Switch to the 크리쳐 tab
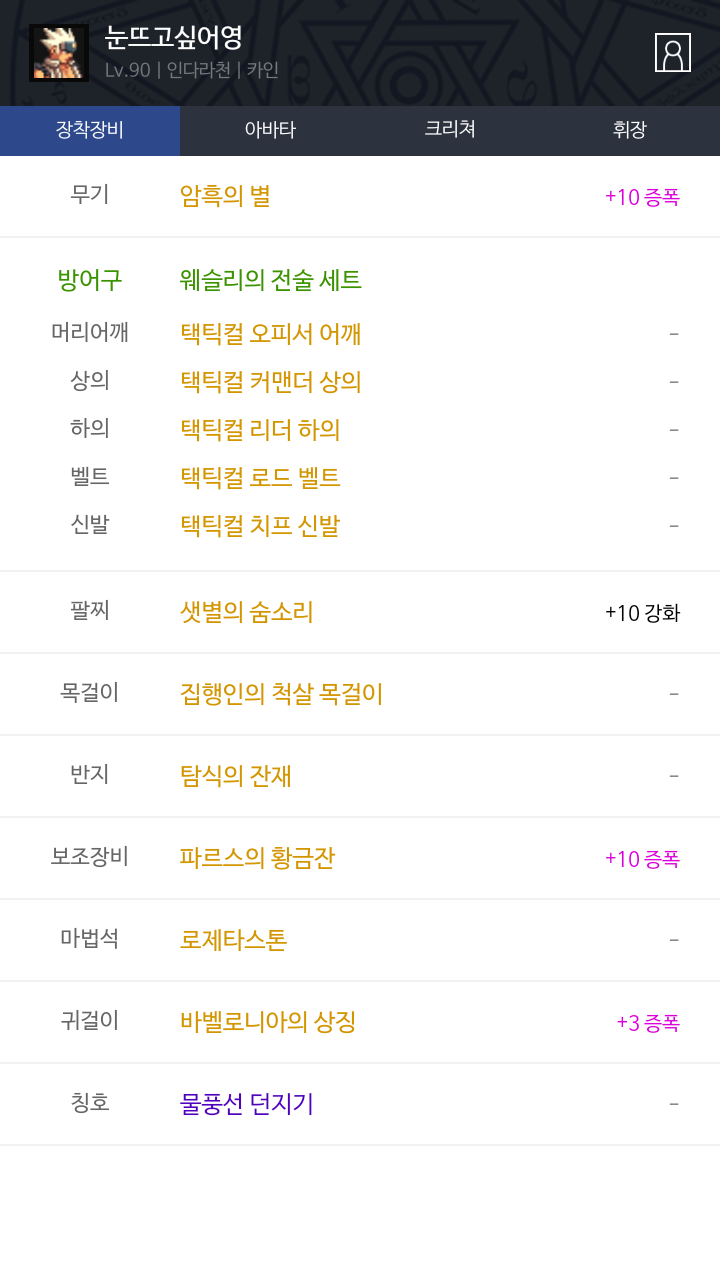Screen dimensions: 720x1280 (450, 130)
